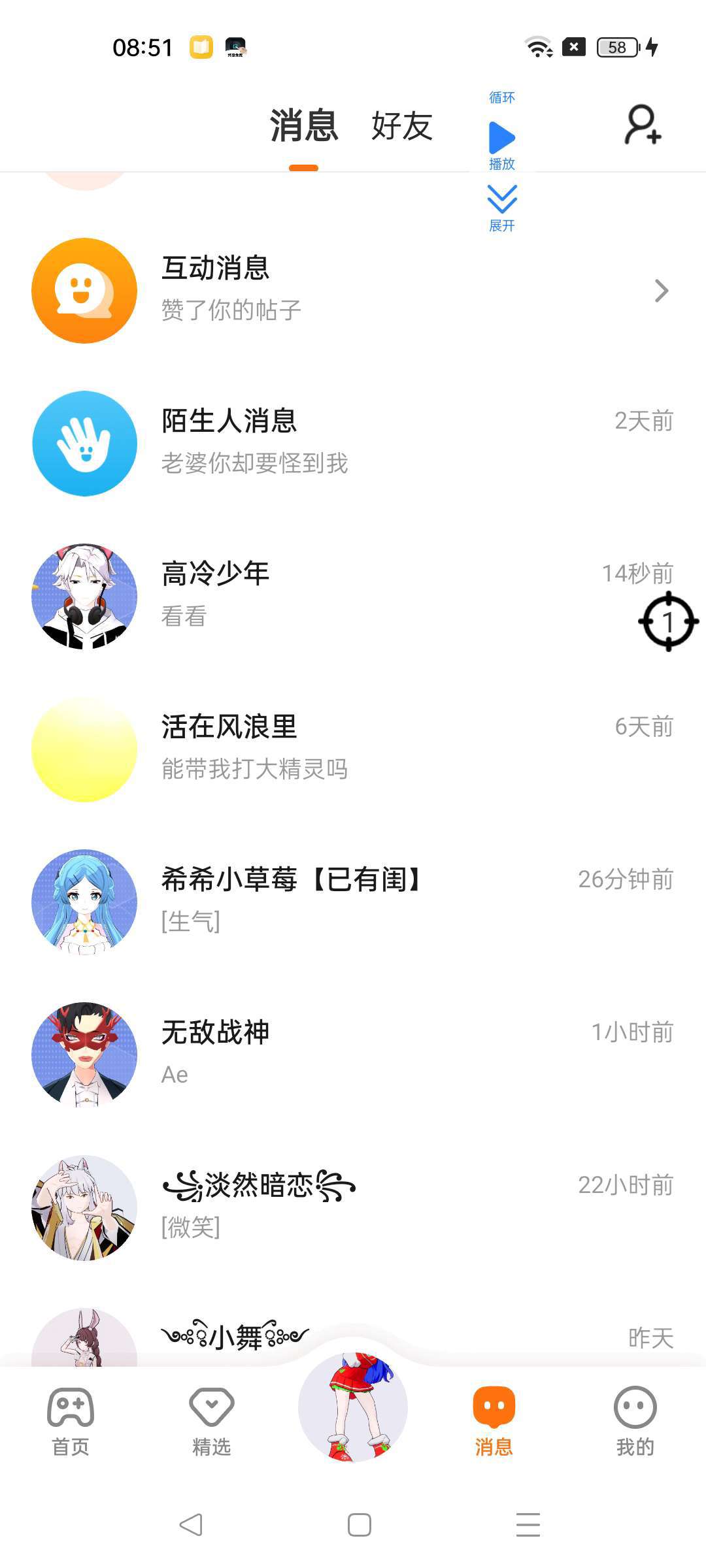Tap the system back button

(x=191, y=1525)
